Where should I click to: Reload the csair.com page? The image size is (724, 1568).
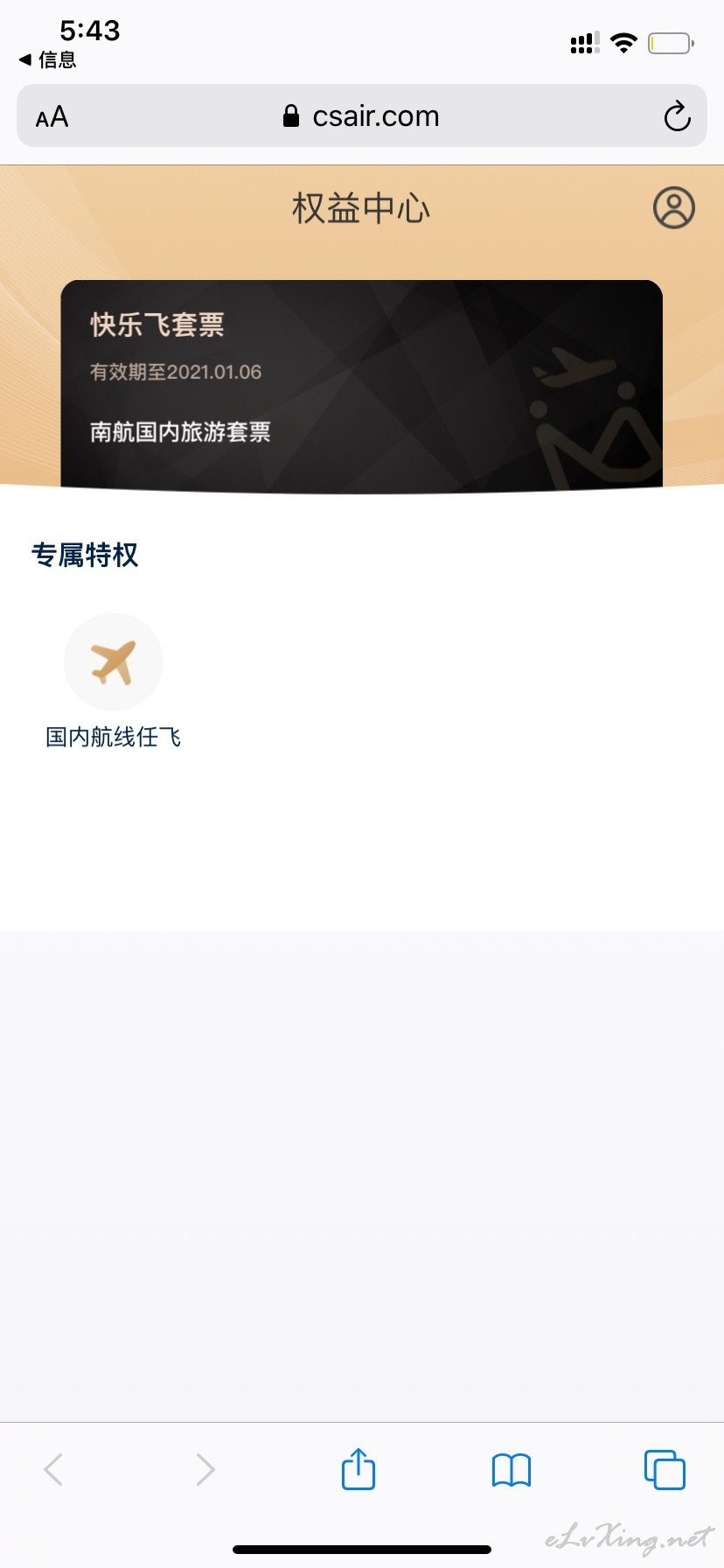(x=677, y=116)
